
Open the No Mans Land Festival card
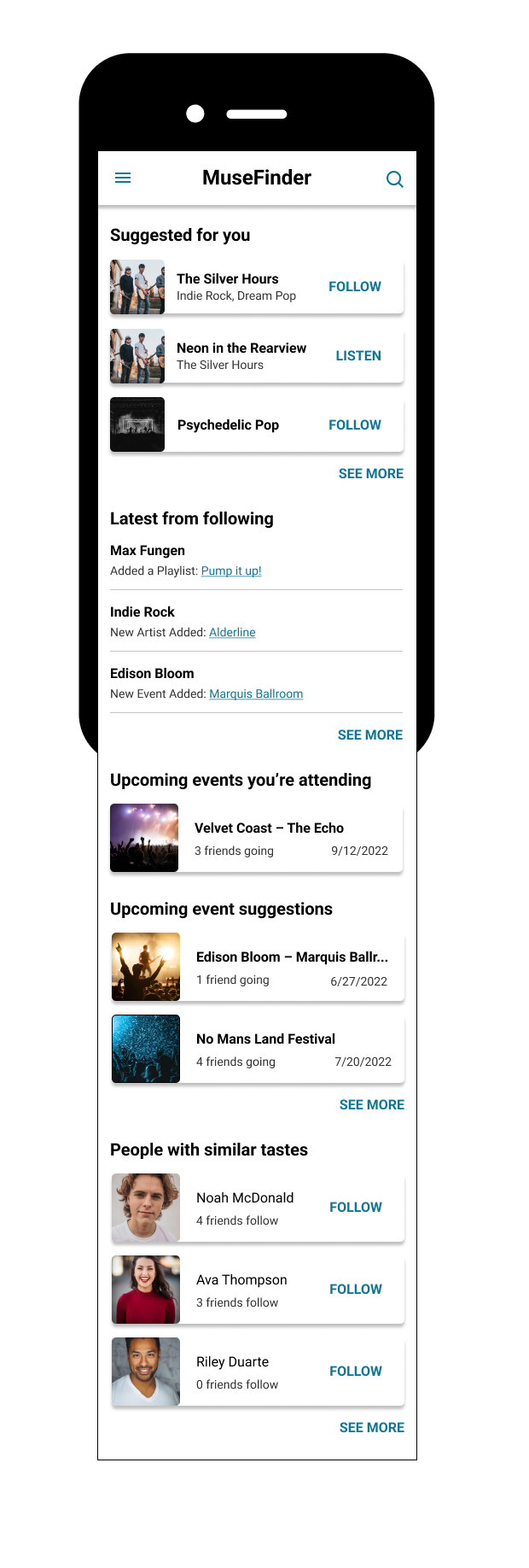[x=258, y=1049]
